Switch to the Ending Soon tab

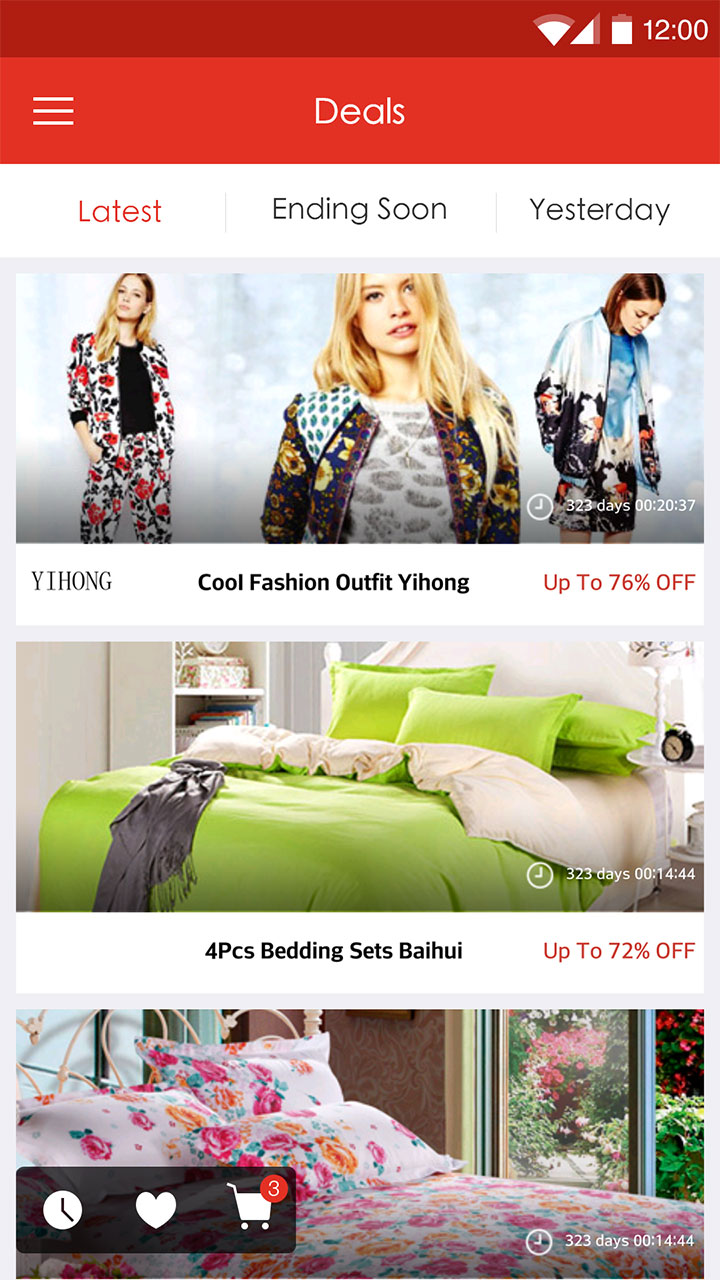[360, 210]
